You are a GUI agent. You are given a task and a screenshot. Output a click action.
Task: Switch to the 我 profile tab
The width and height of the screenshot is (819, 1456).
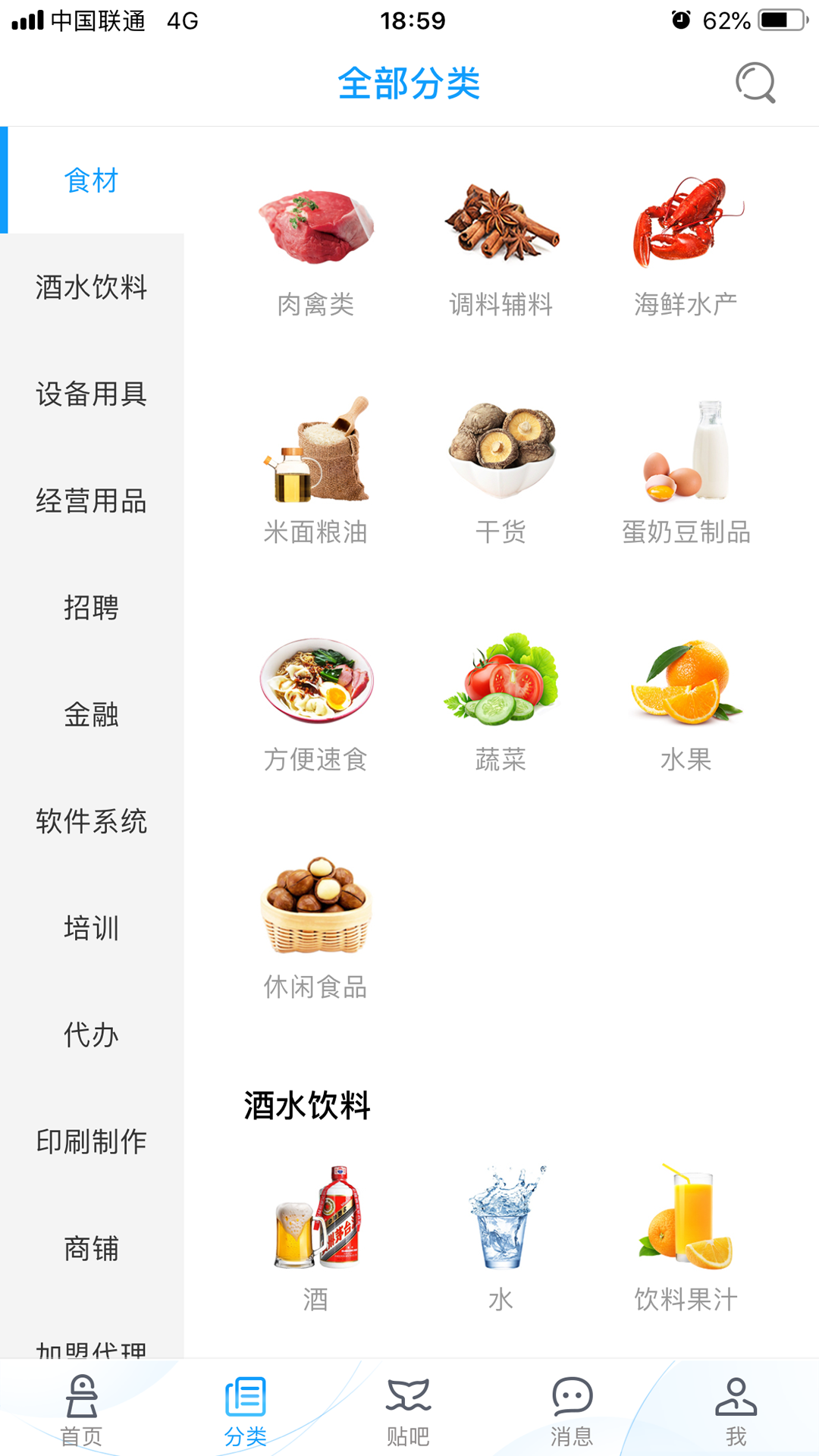[736, 1409]
